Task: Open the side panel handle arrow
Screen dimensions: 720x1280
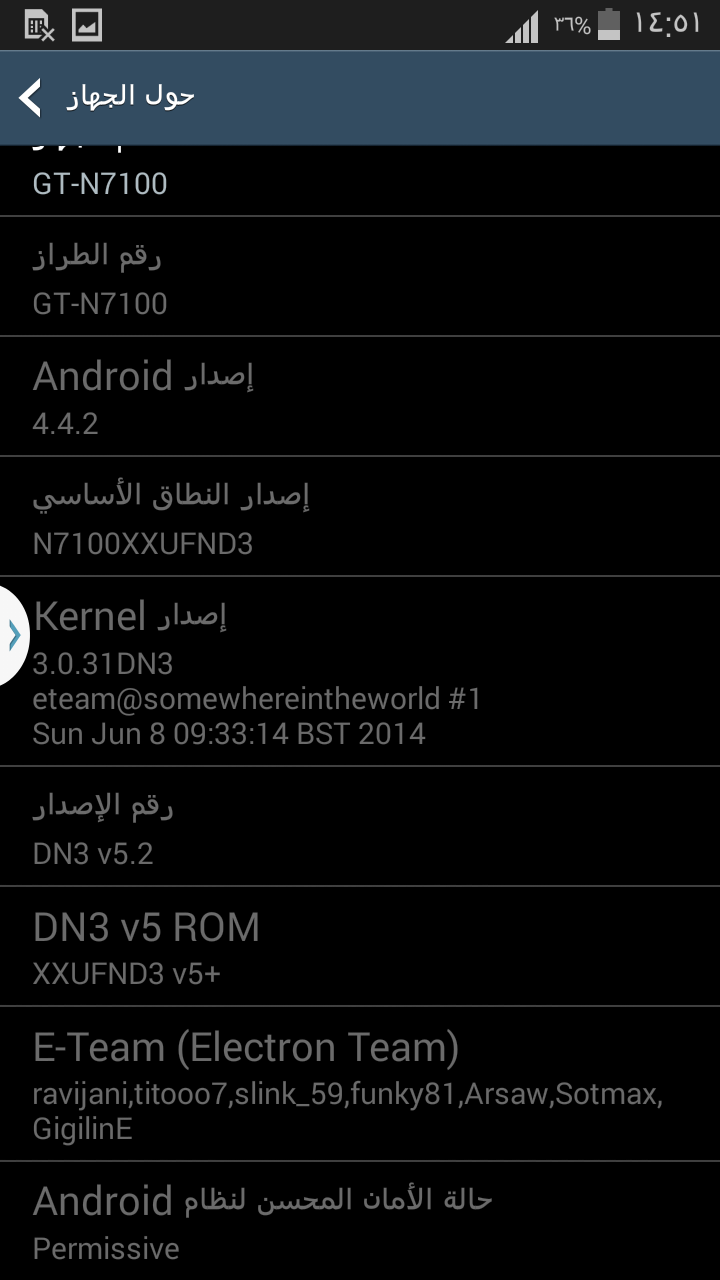Action: pos(13,635)
